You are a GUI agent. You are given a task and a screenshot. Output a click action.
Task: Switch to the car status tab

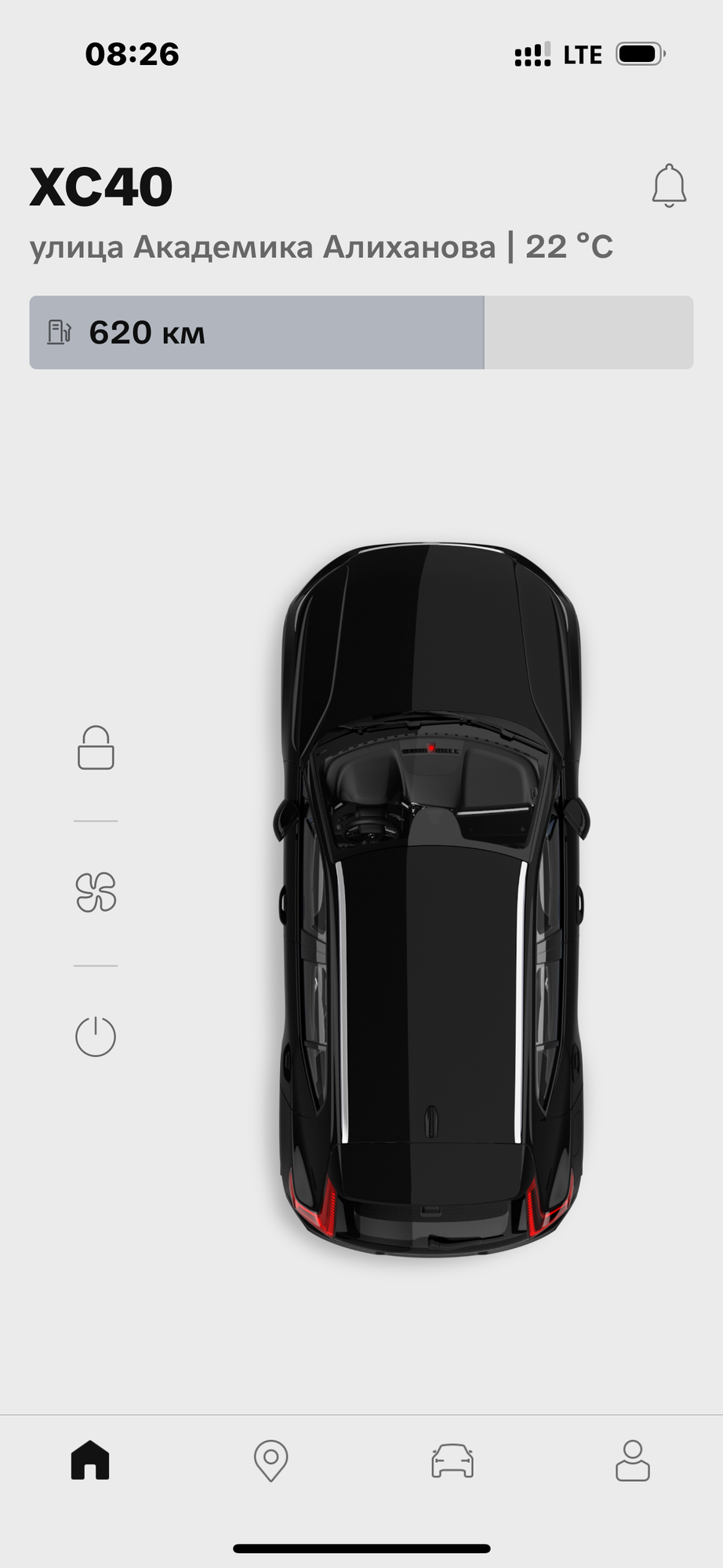tap(452, 1461)
